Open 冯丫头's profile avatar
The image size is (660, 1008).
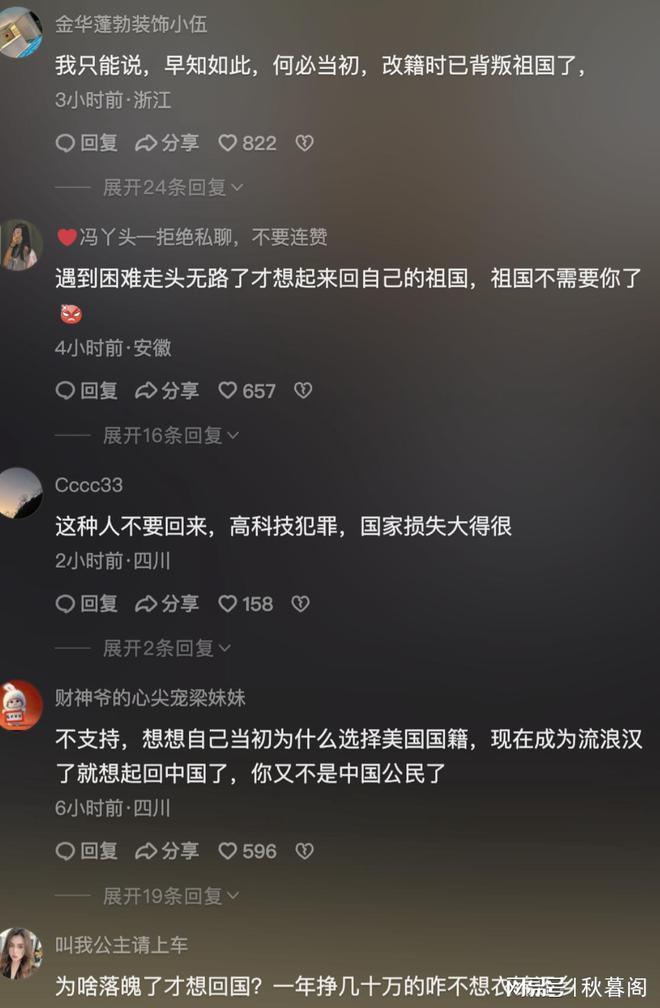pyautogui.click(x=20, y=246)
